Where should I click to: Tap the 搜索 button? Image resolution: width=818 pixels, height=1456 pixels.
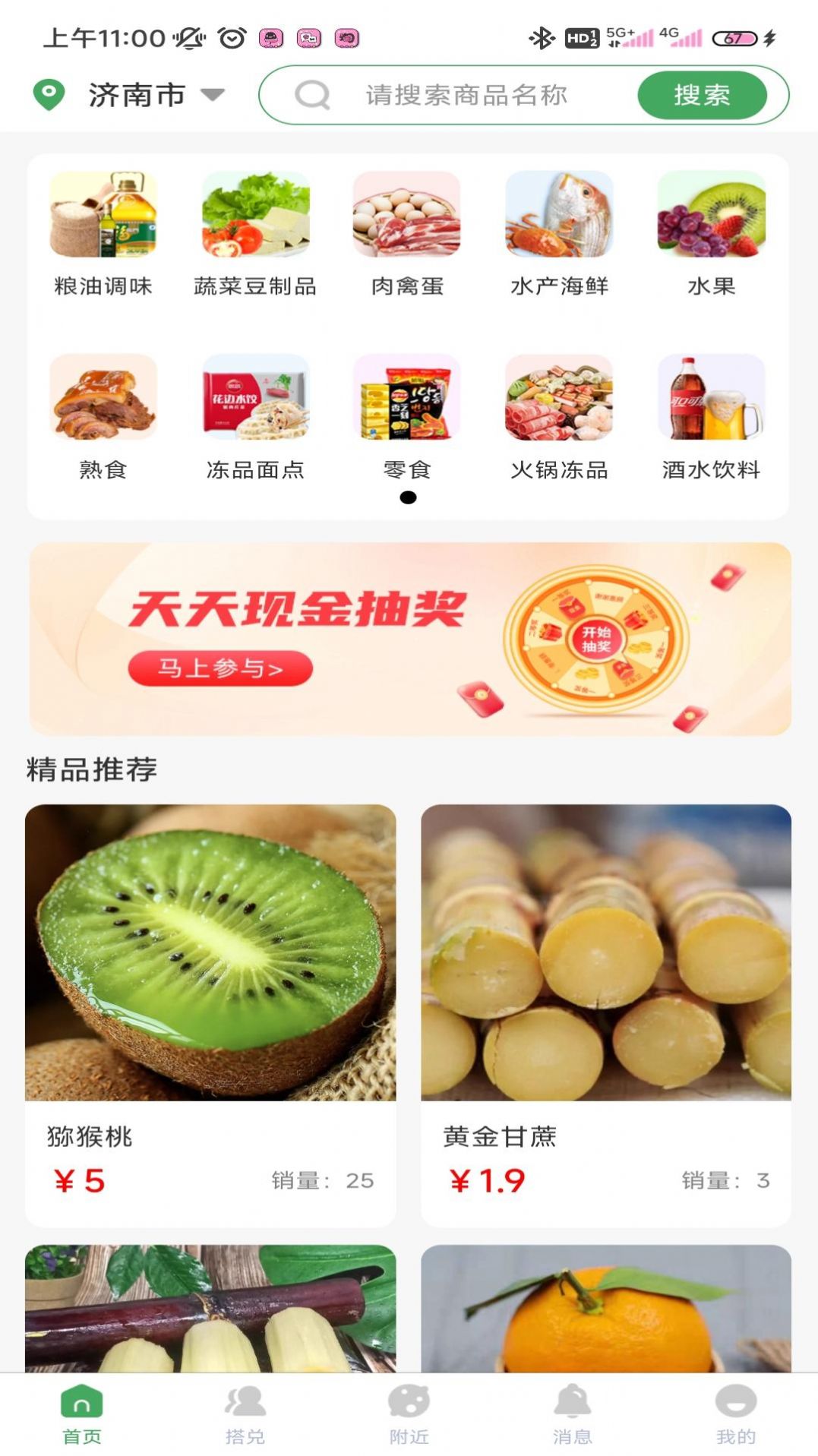[700, 95]
